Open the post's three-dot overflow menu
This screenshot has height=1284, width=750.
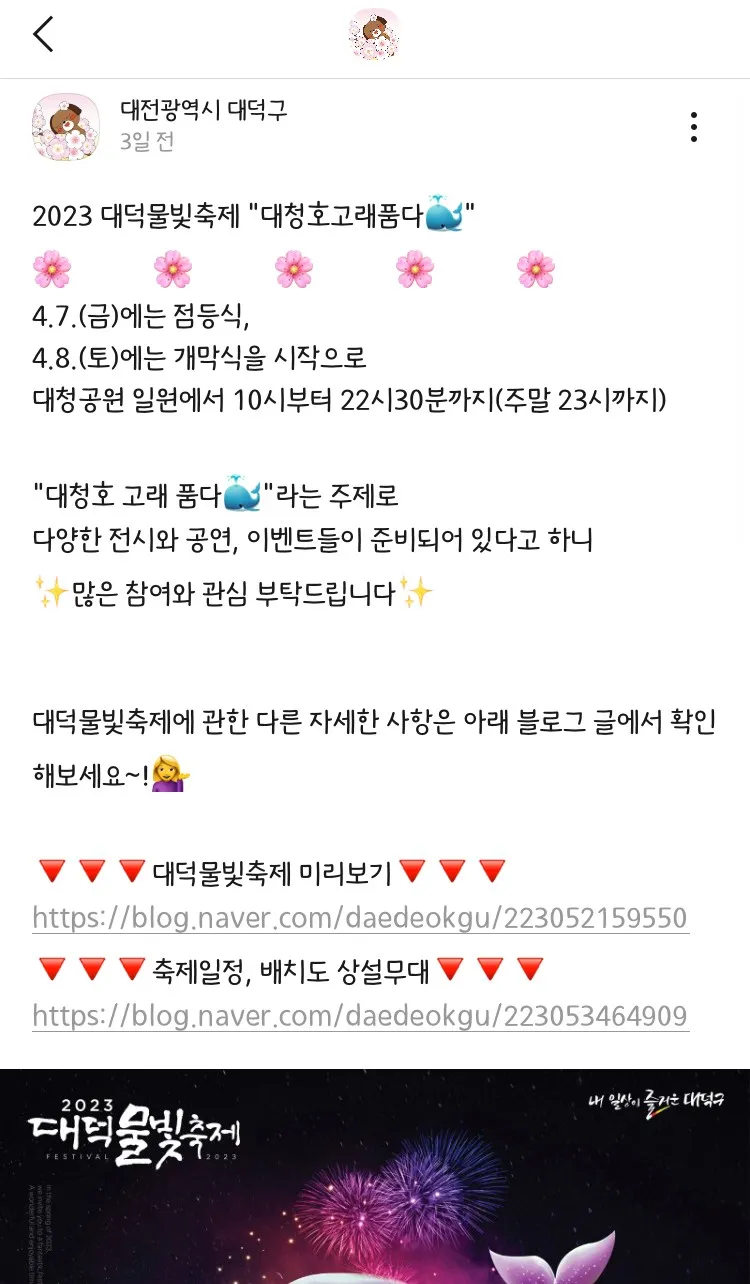pyautogui.click(x=693, y=127)
